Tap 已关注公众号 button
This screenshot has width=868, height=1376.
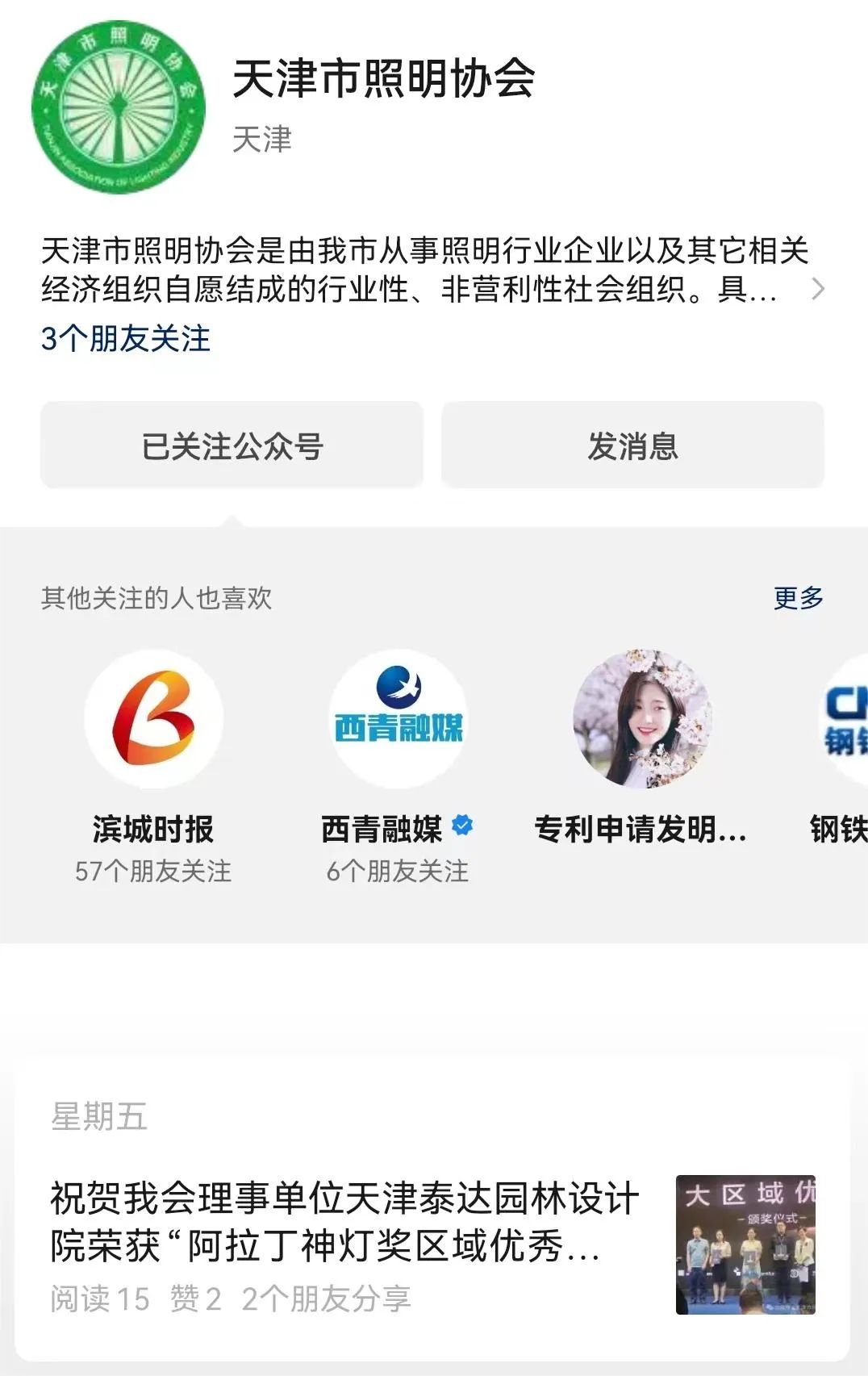tap(232, 445)
